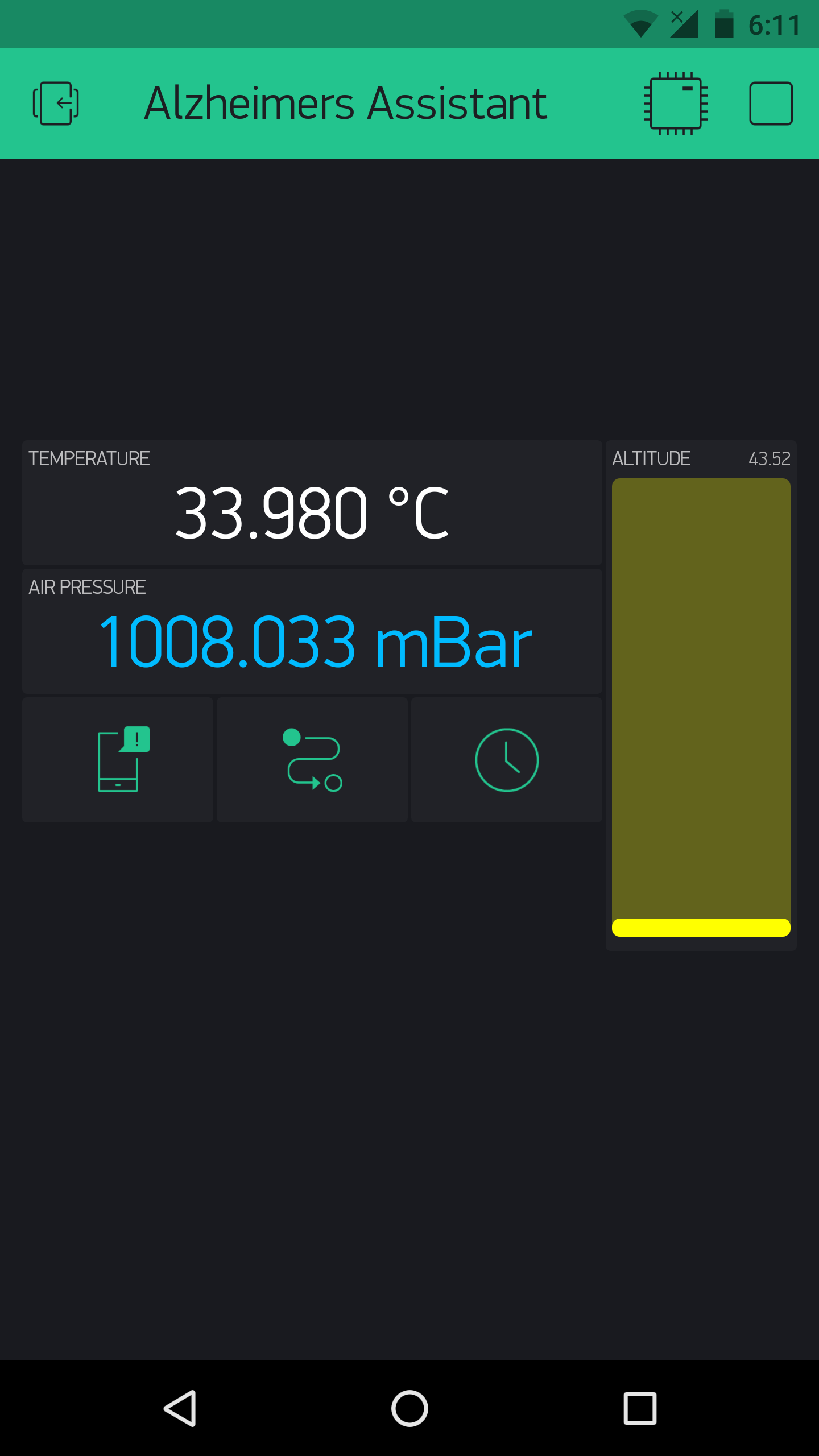The image size is (819, 1456).
Task: Go to the home screen
Action: (x=409, y=1408)
